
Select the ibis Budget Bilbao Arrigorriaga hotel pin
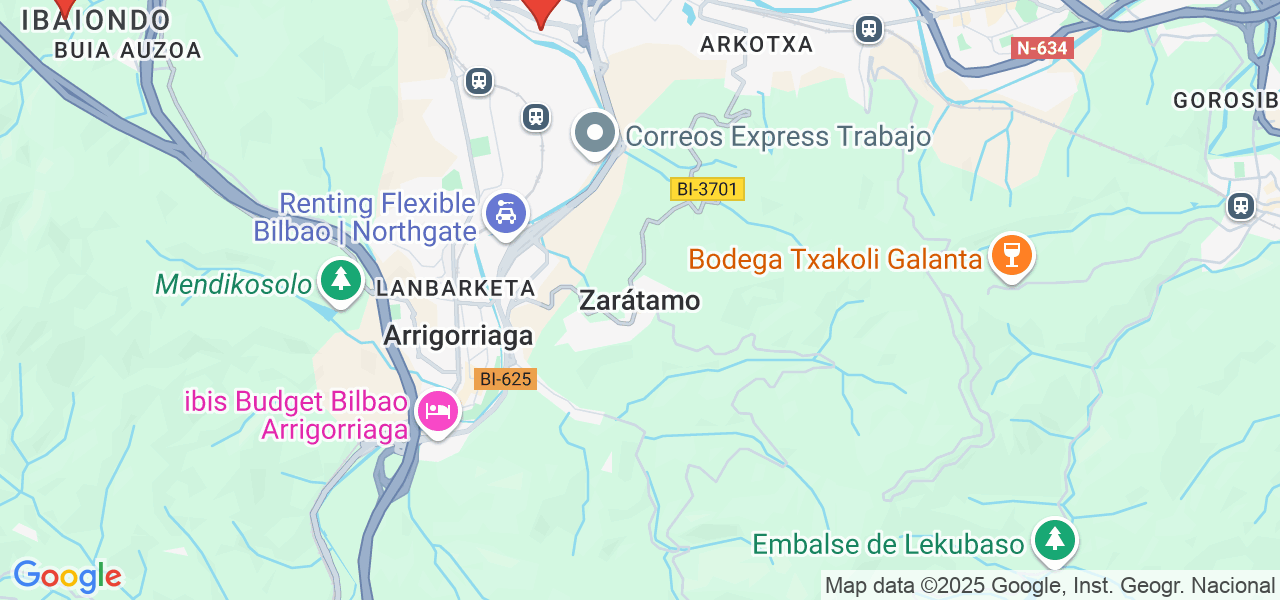pos(438,410)
